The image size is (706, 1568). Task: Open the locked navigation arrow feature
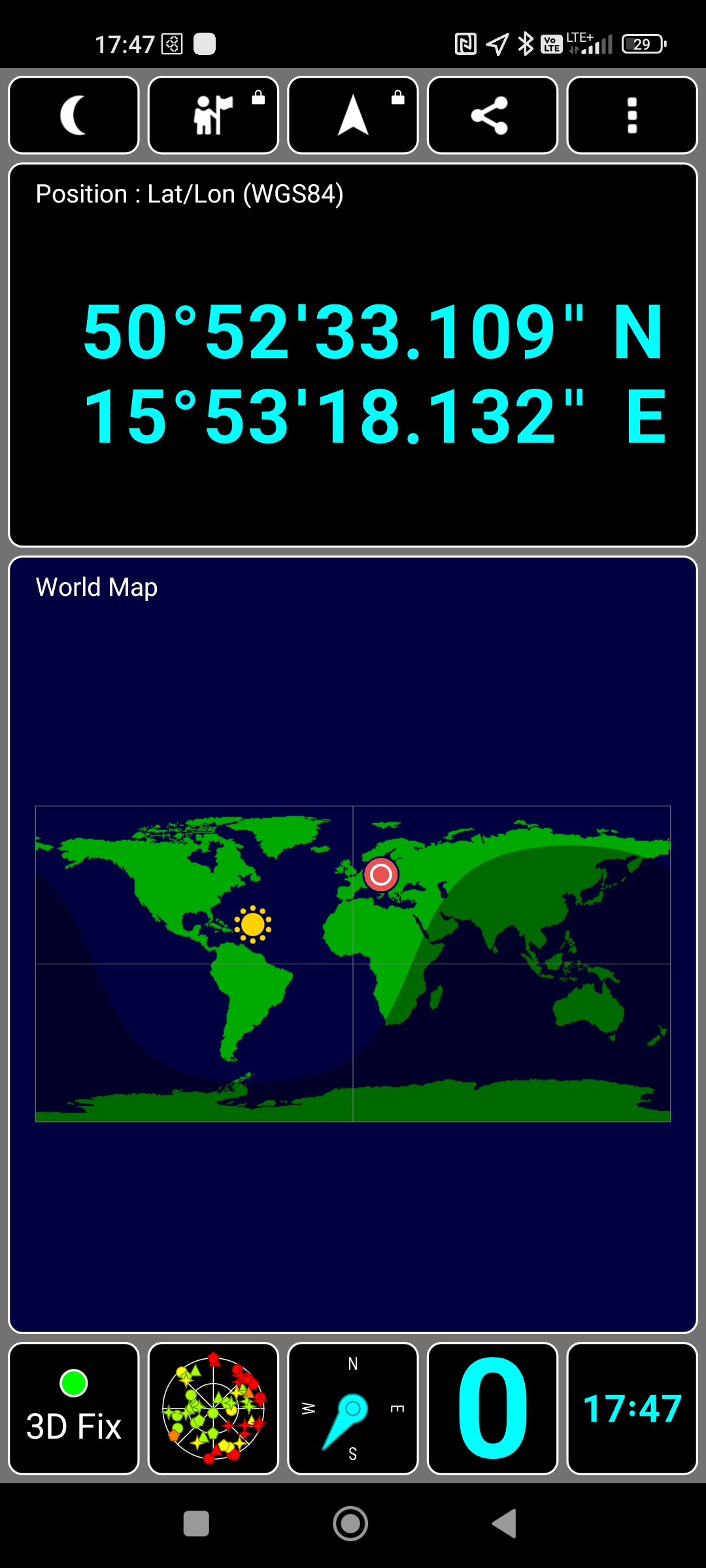[x=353, y=115]
